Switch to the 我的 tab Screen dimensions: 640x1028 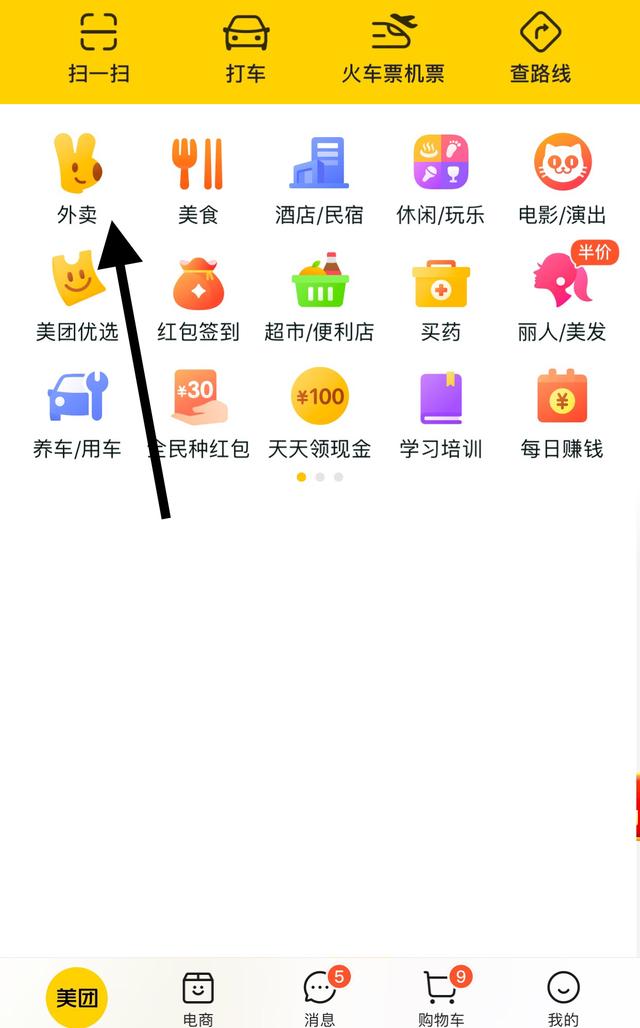pyautogui.click(x=563, y=997)
